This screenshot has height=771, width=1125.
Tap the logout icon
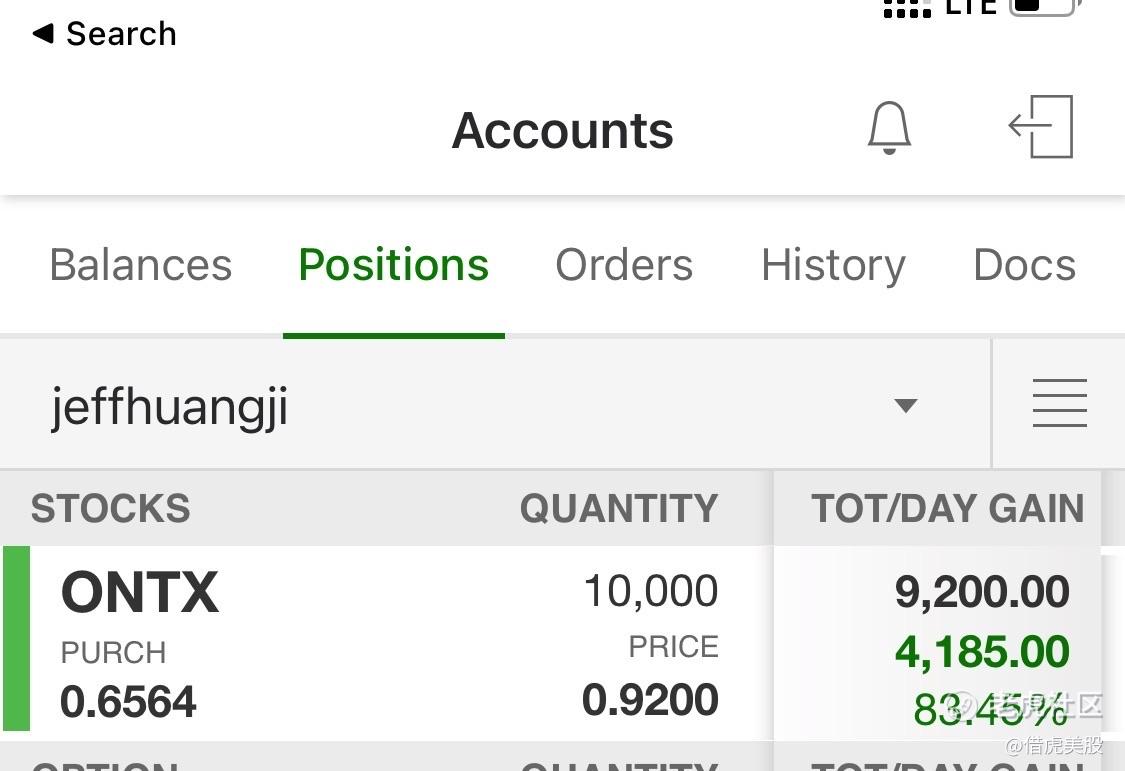click(1041, 127)
